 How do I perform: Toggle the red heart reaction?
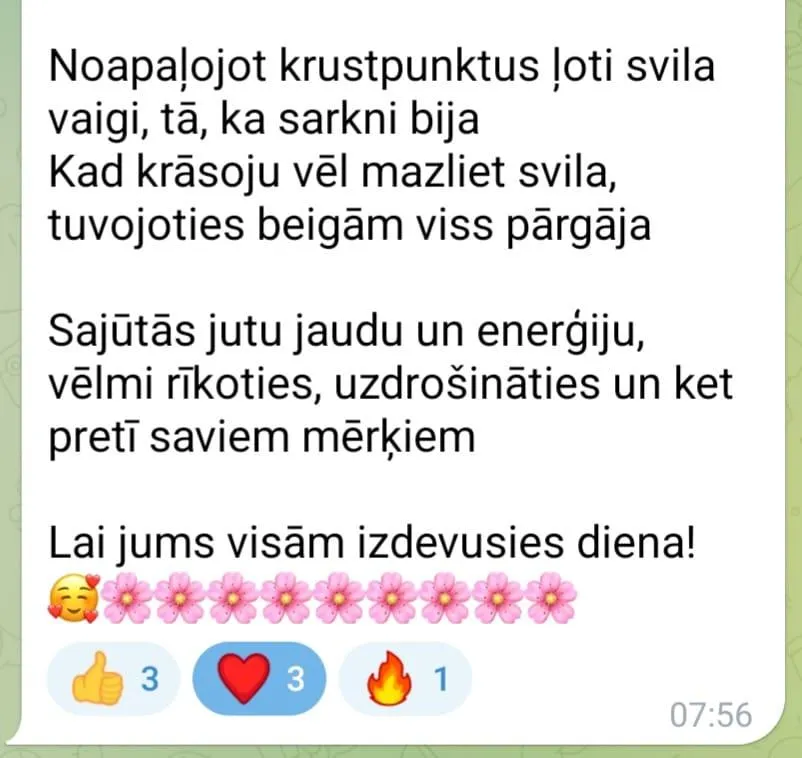pyautogui.click(x=259, y=680)
